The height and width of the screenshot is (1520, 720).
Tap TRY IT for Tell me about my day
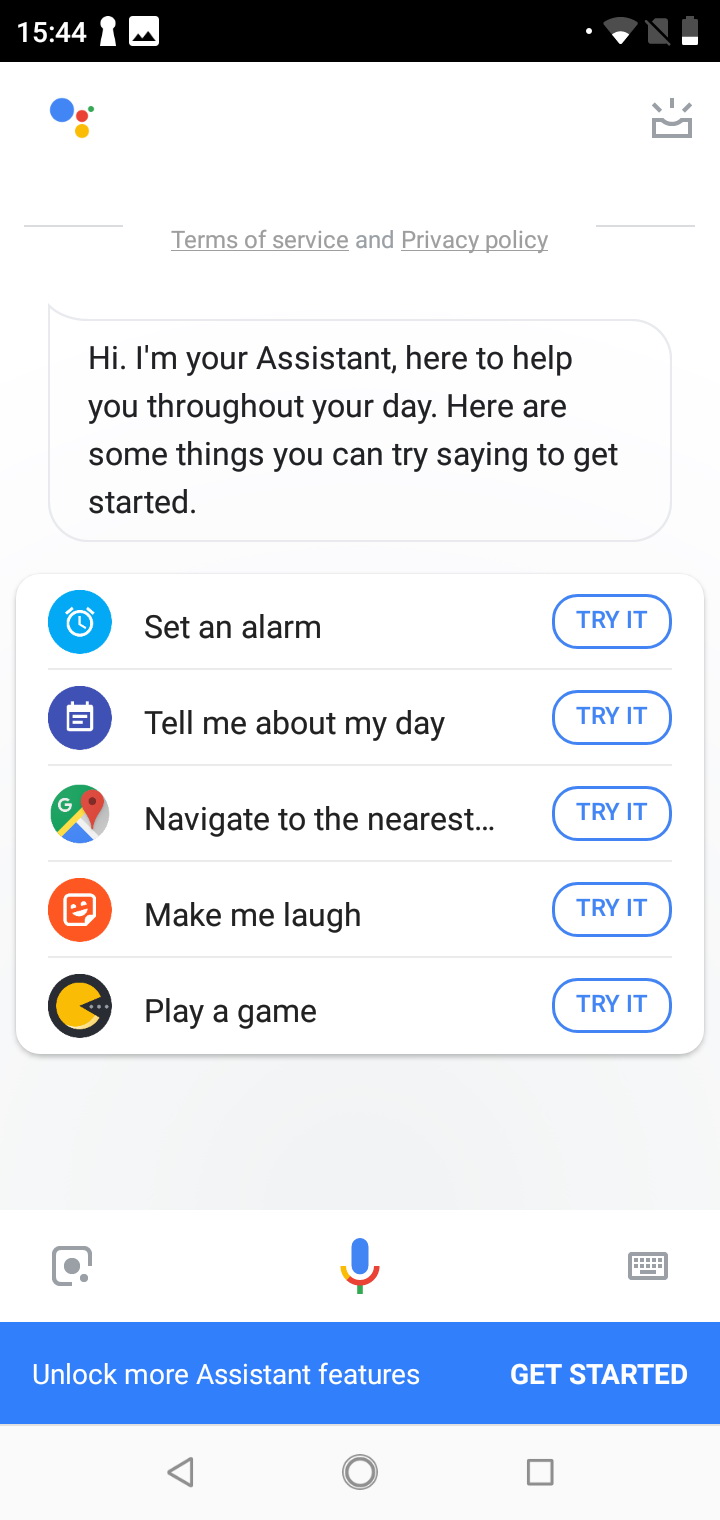pos(611,717)
